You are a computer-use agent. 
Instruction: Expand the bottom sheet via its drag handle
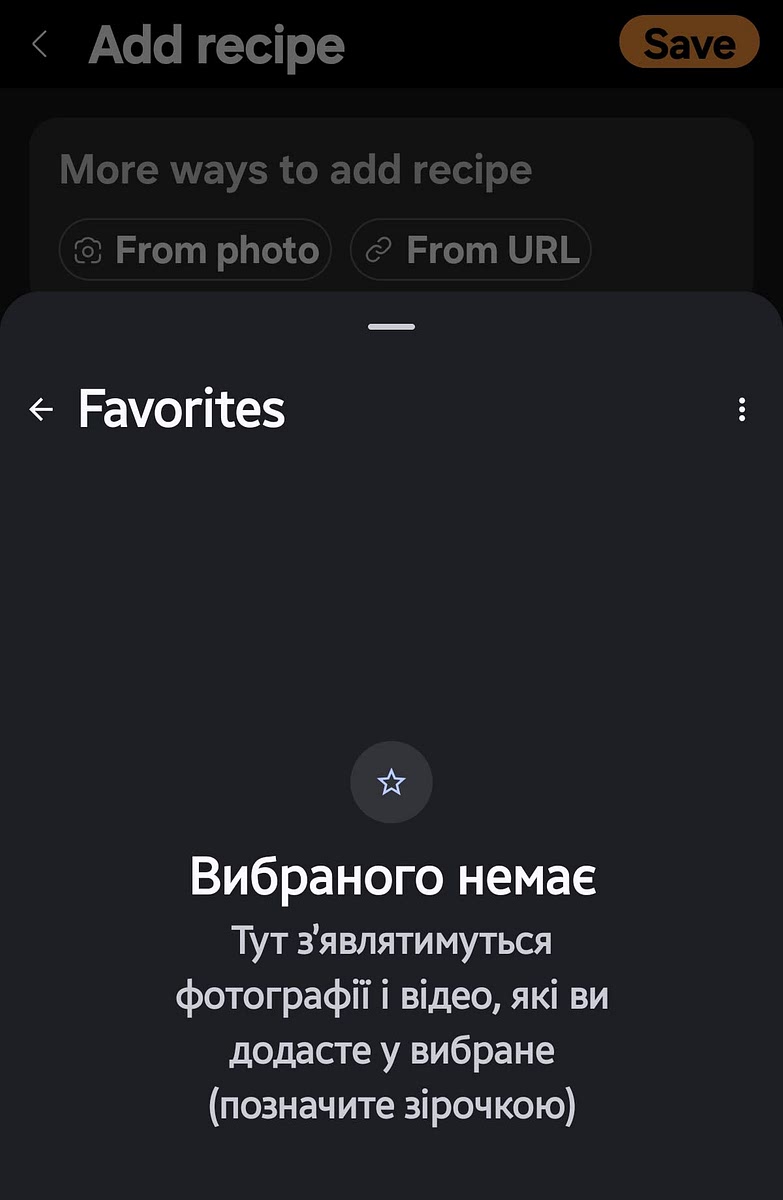[391, 326]
